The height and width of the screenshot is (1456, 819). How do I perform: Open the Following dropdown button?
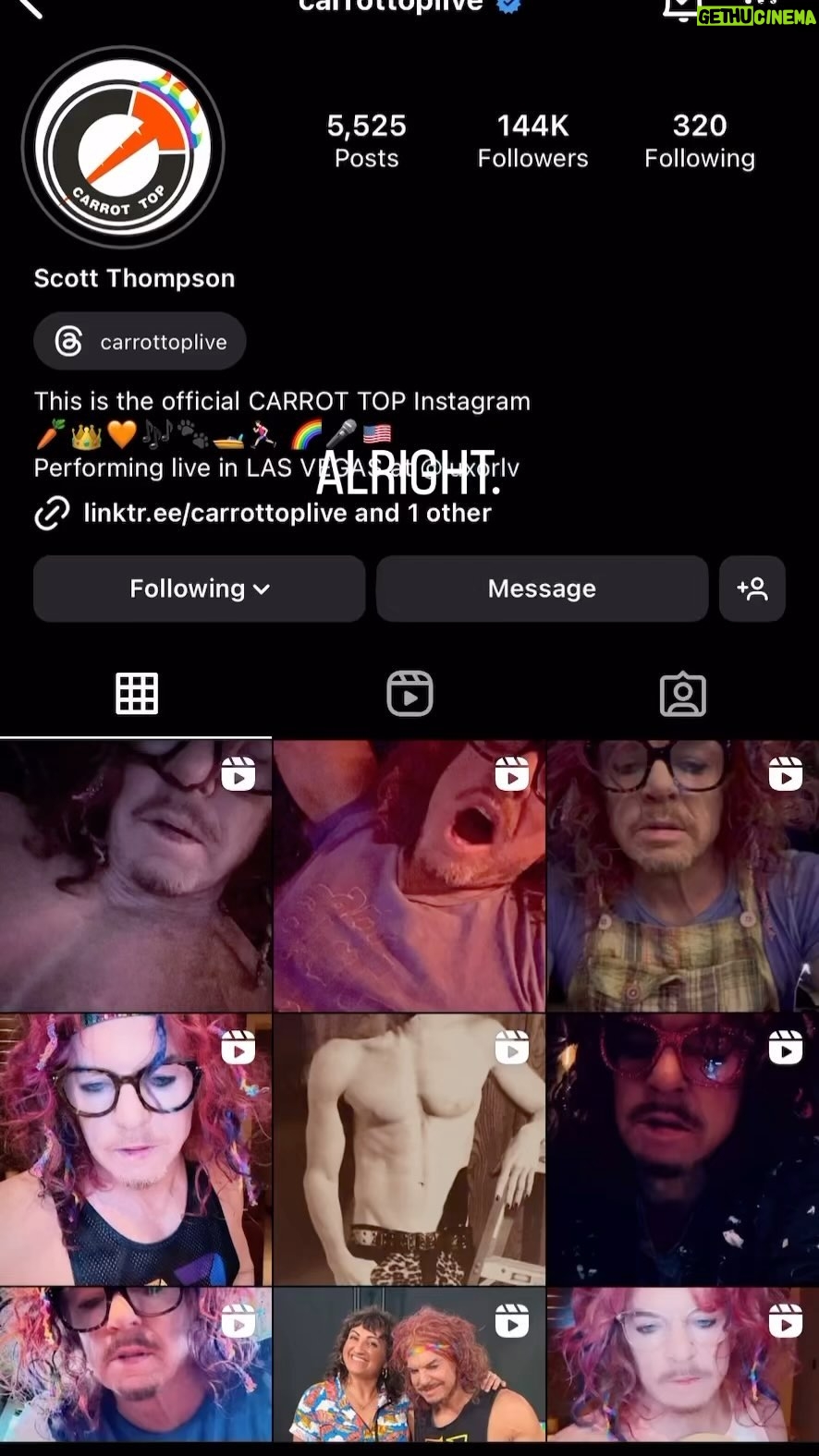coord(200,588)
